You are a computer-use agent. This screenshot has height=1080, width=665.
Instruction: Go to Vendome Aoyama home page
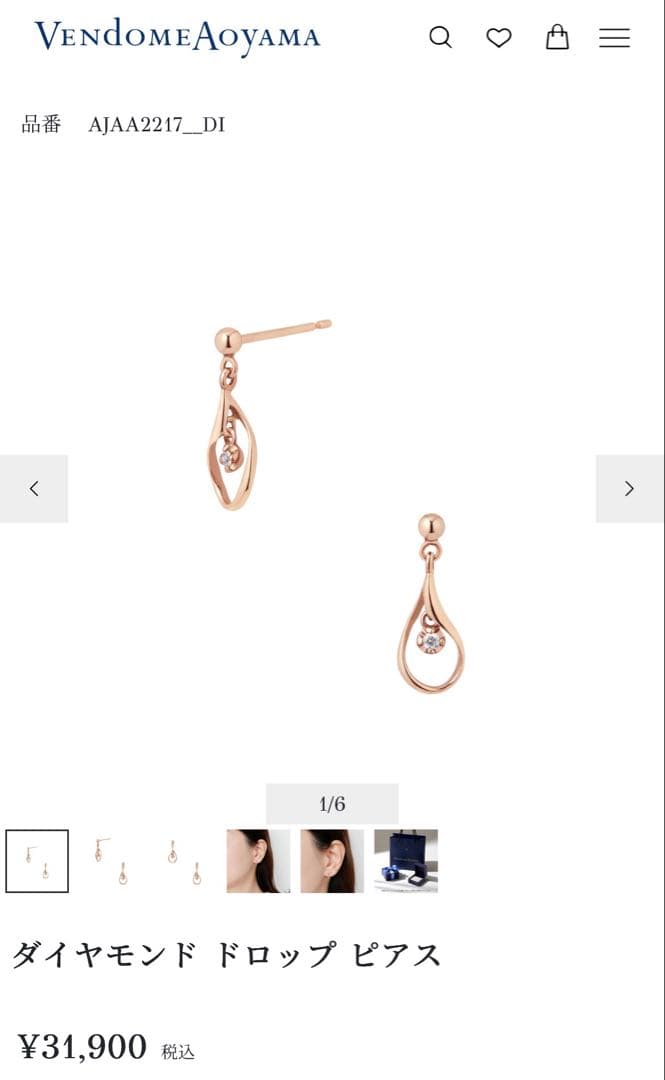point(177,37)
